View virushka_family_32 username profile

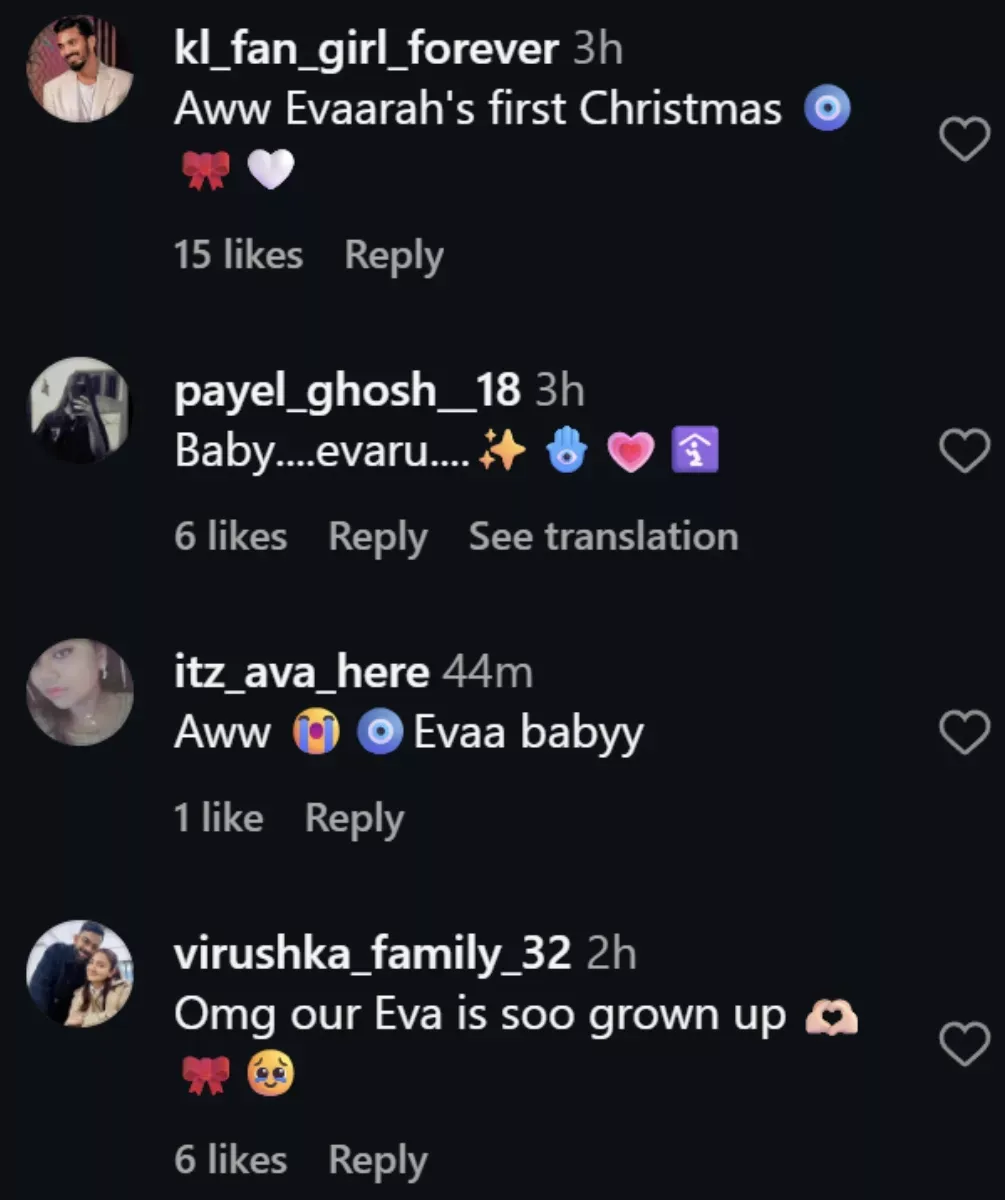click(372, 954)
